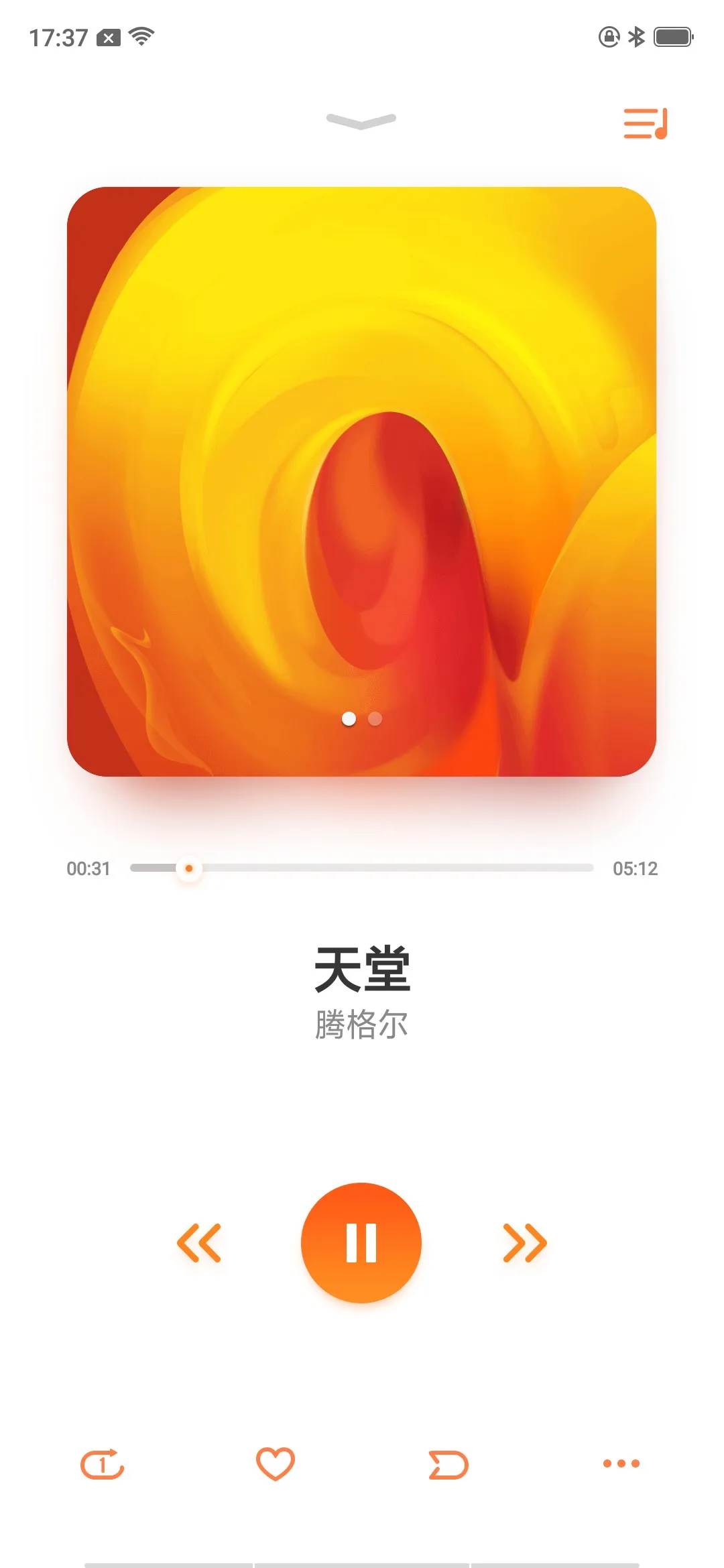Open the more options menu
This screenshot has height=1568, width=724.
(621, 1463)
